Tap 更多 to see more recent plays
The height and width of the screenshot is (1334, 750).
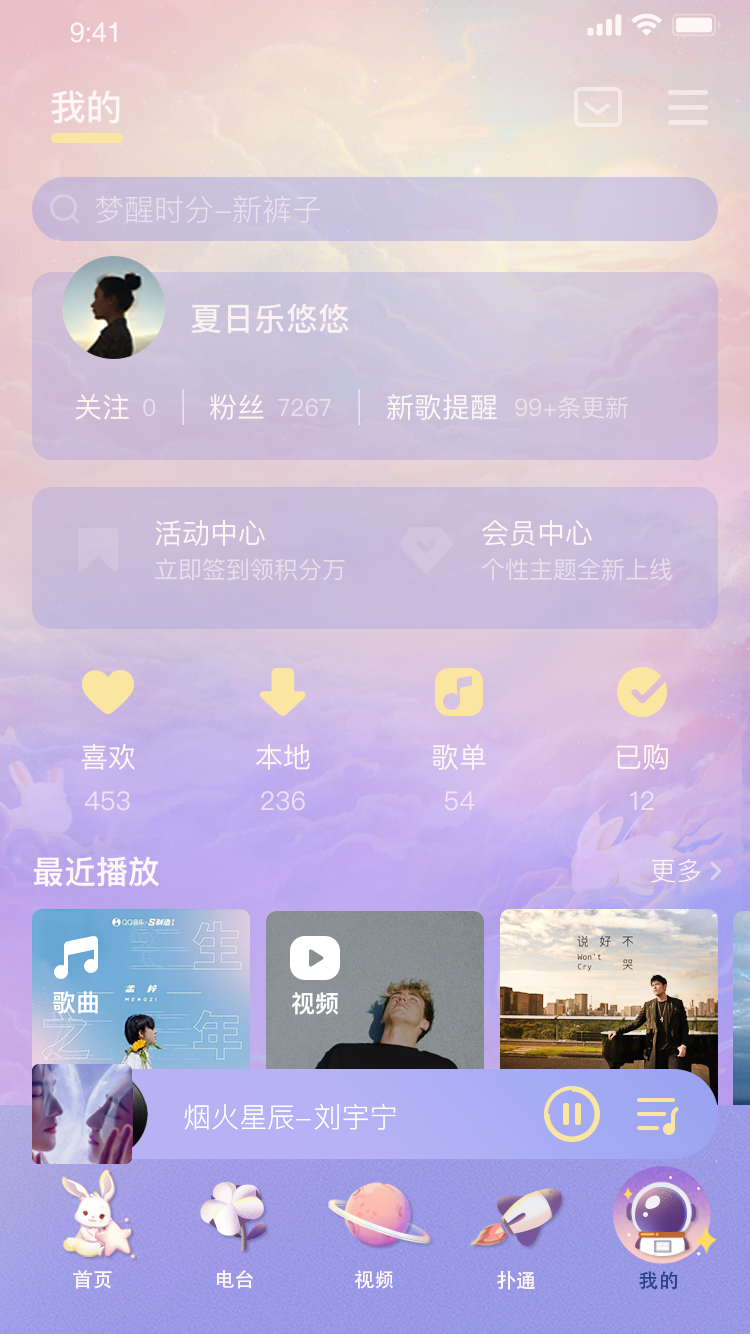tap(685, 871)
